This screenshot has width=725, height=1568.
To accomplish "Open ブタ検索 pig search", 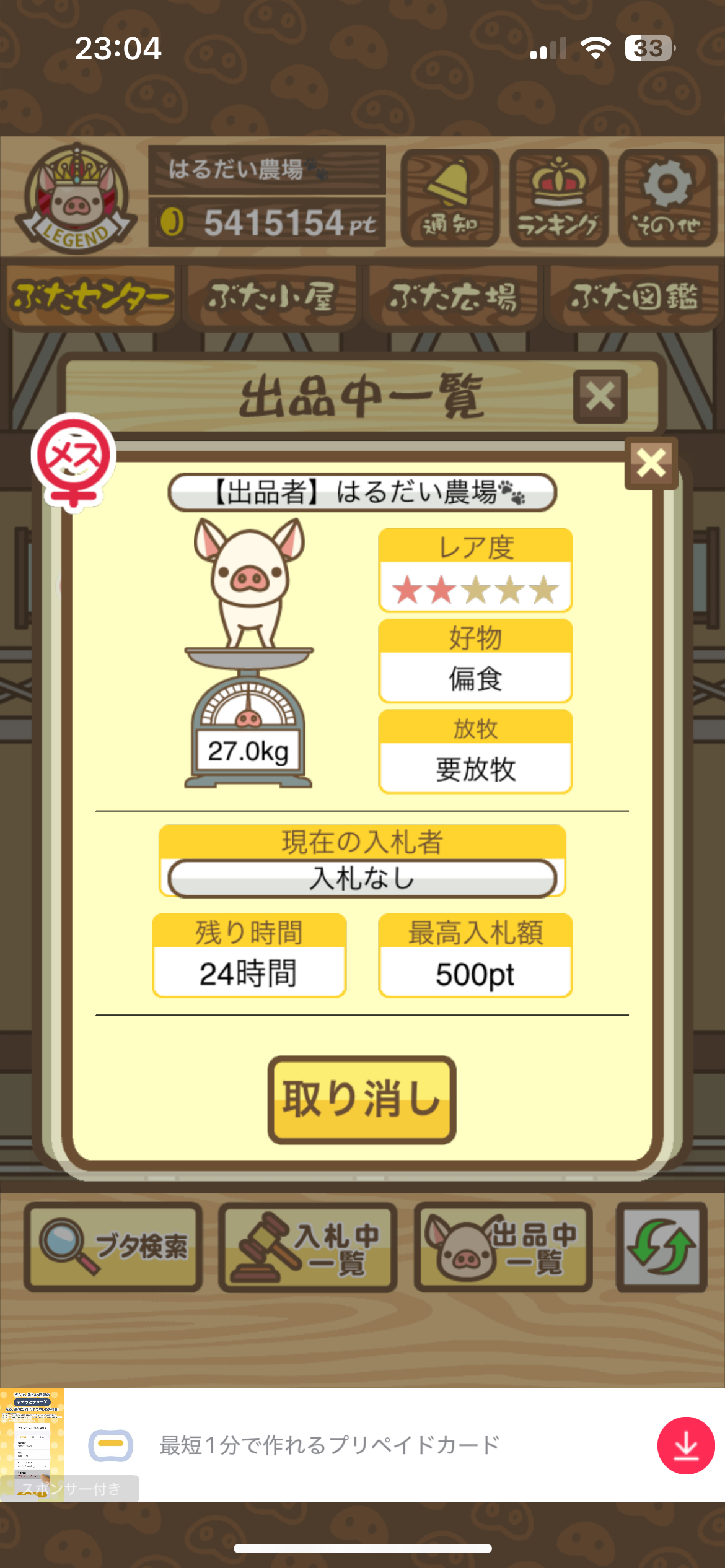I will [113, 1247].
